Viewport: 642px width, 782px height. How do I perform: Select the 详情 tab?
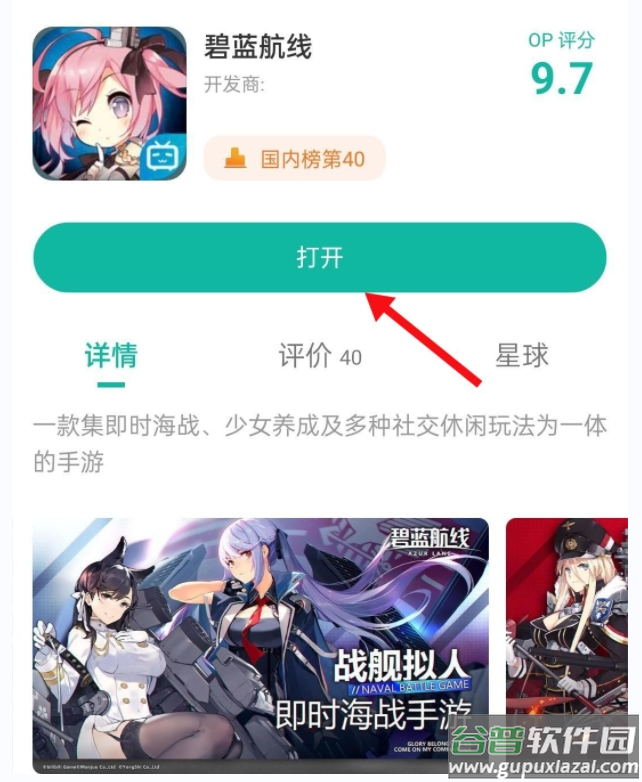pos(110,356)
